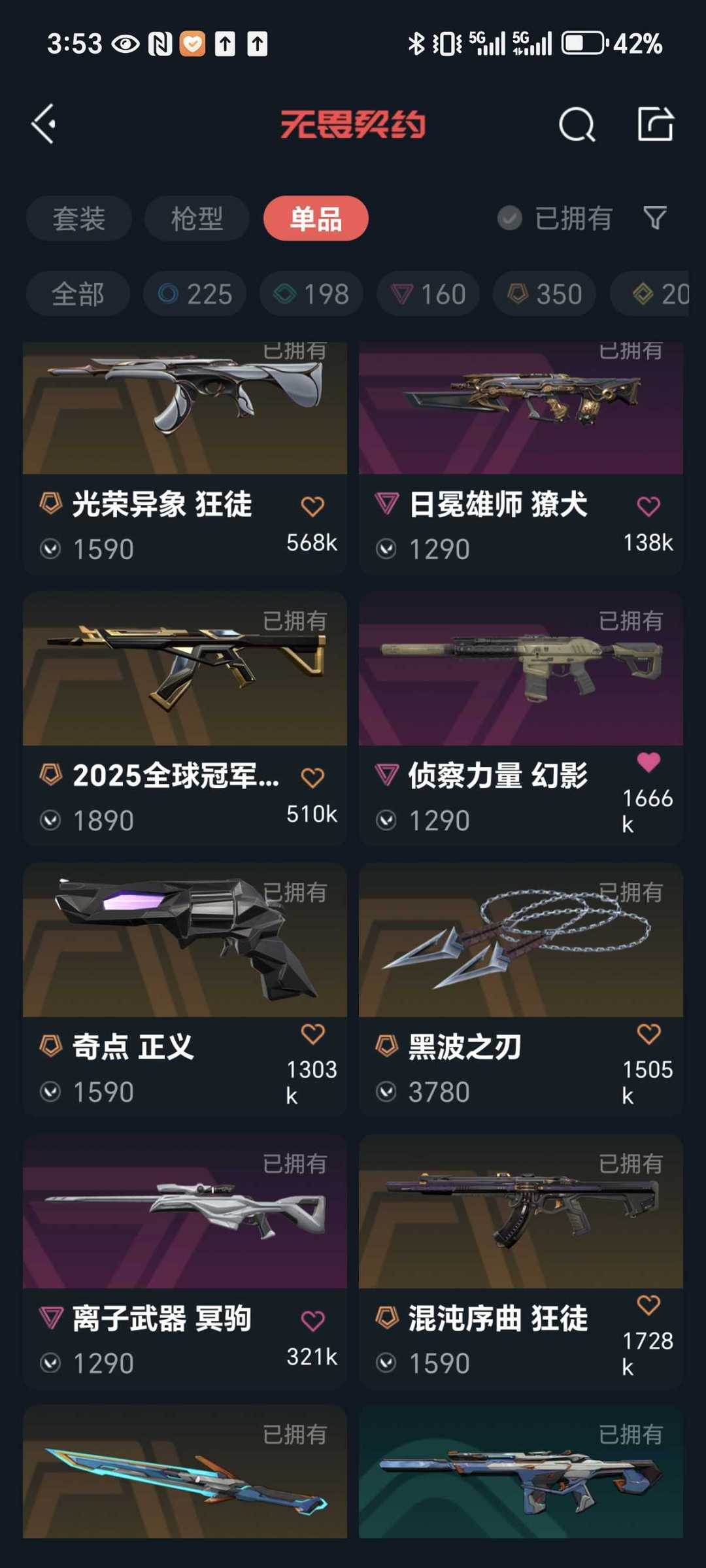Viewport: 706px width, 1568px height.
Task: Open the search icon in the header
Action: pyautogui.click(x=577, y=124)
